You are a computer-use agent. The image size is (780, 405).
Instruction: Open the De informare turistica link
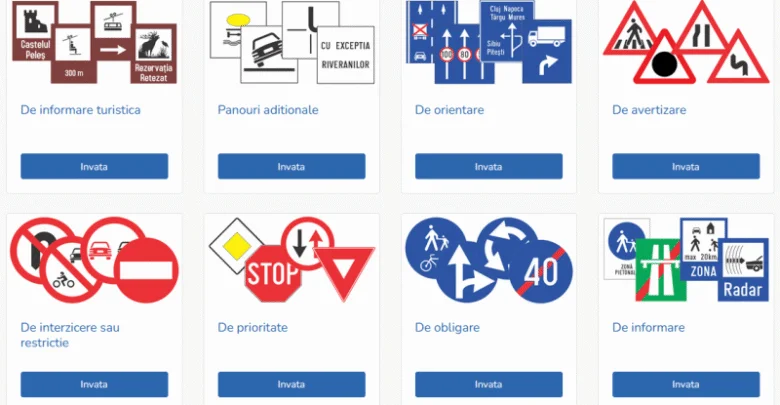point(80,110)
